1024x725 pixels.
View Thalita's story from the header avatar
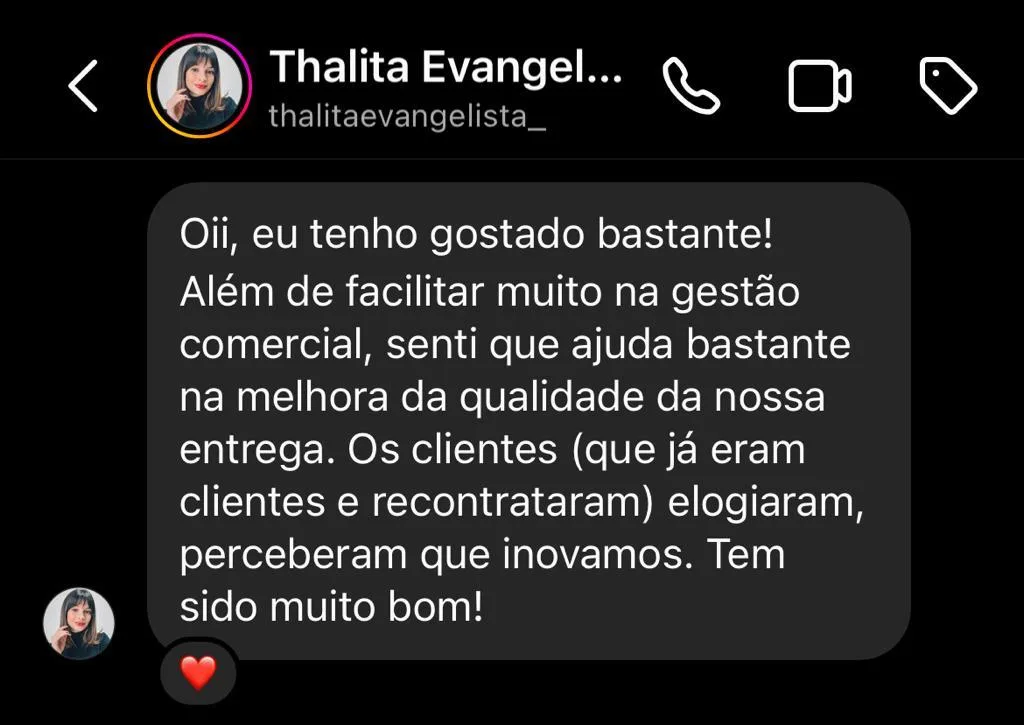pyautogui.click(x=198, y=85)
